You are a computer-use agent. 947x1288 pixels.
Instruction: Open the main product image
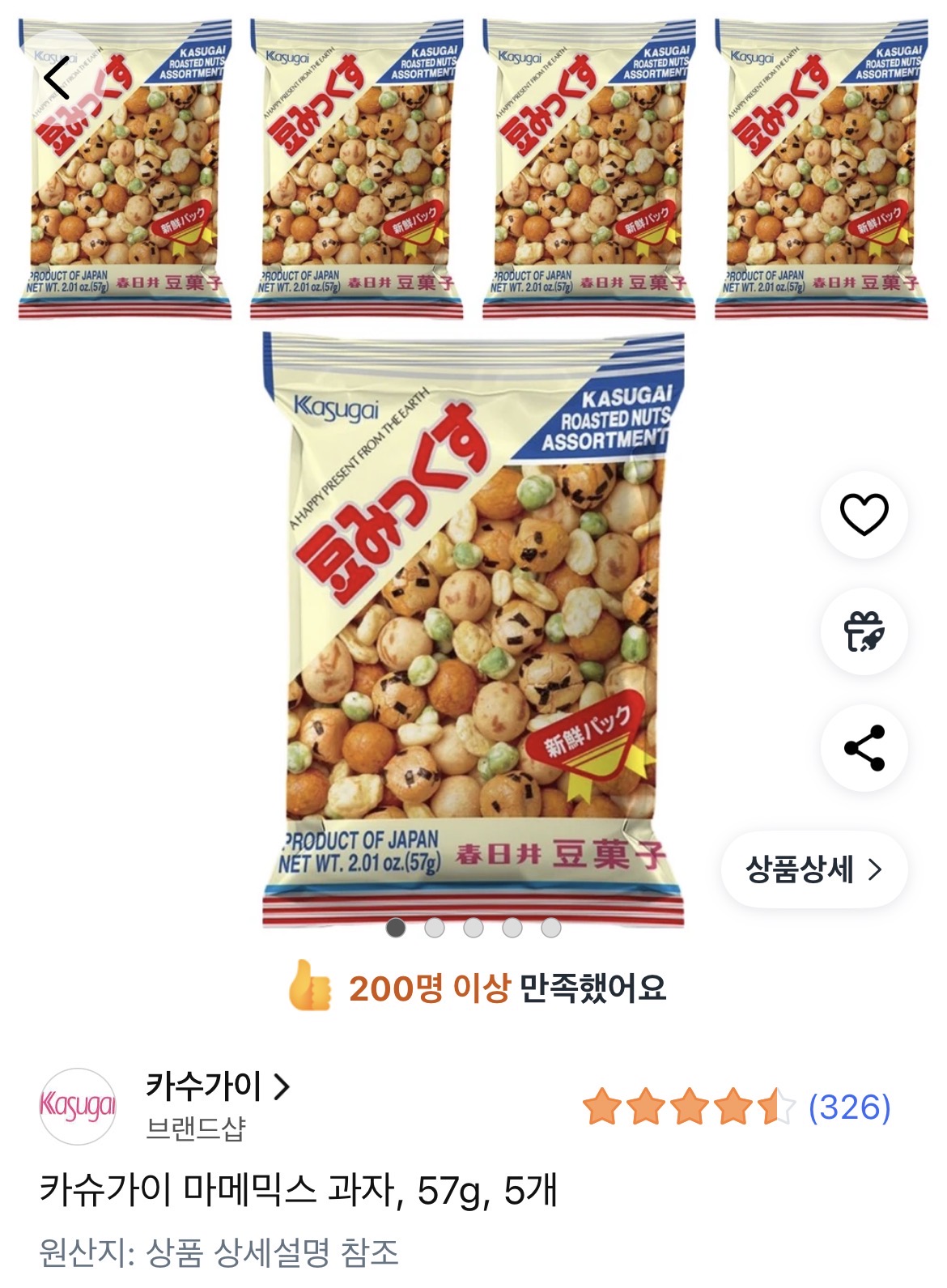473,629
